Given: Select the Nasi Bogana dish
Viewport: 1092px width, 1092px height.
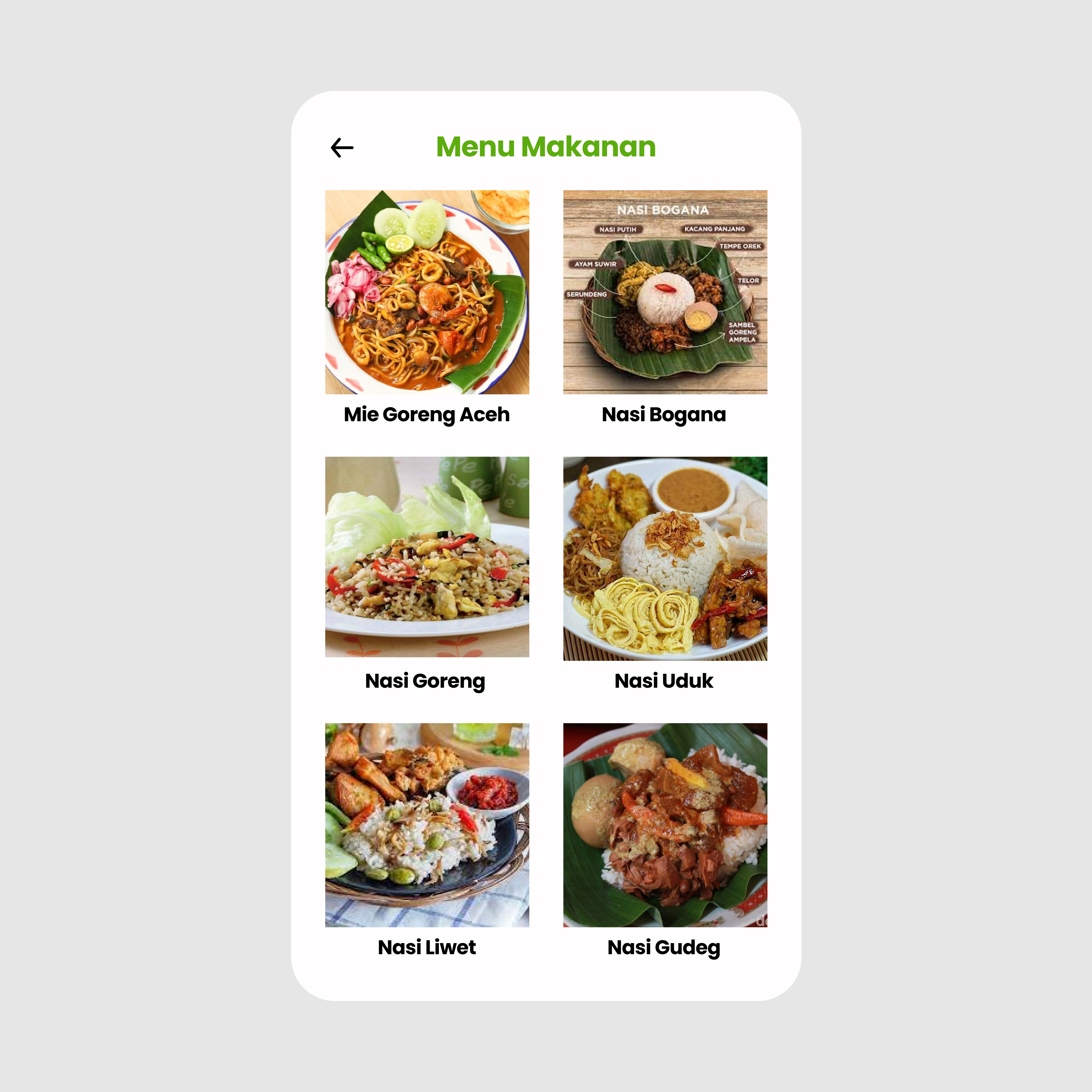Looking at the screenshot, I should tap(665, 292).
